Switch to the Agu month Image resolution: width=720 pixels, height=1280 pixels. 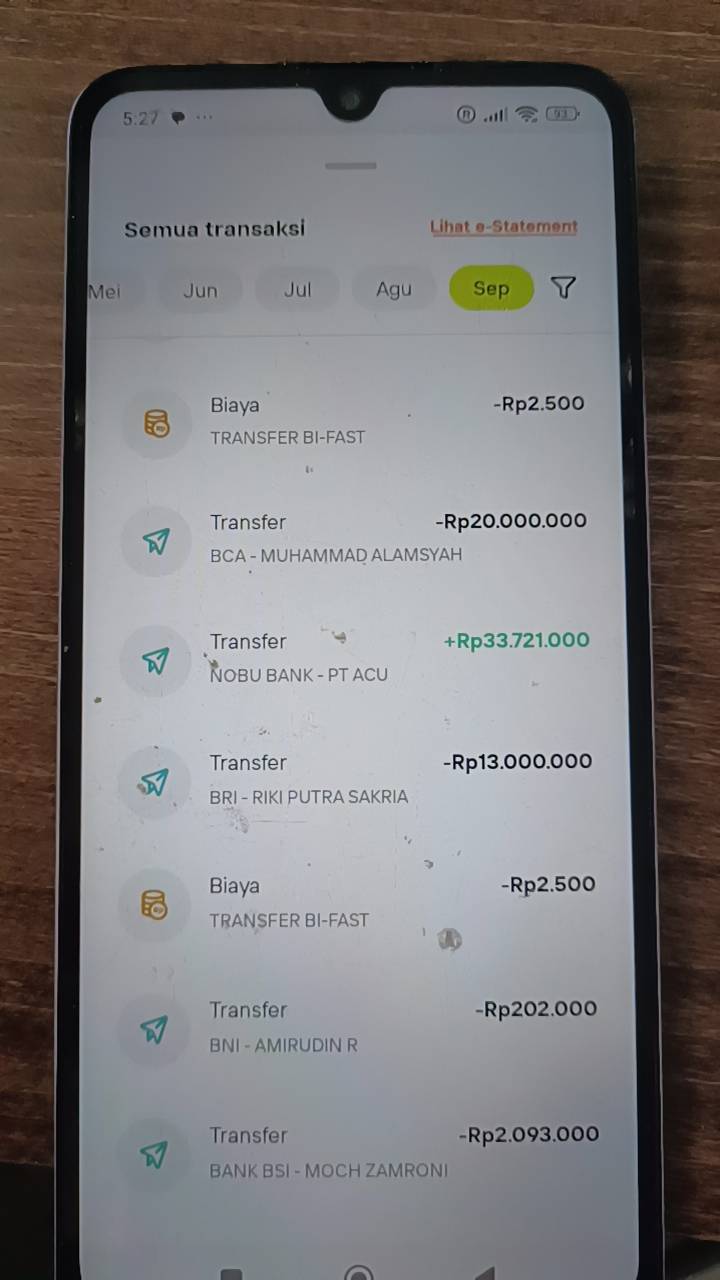[x=393, y=289]
